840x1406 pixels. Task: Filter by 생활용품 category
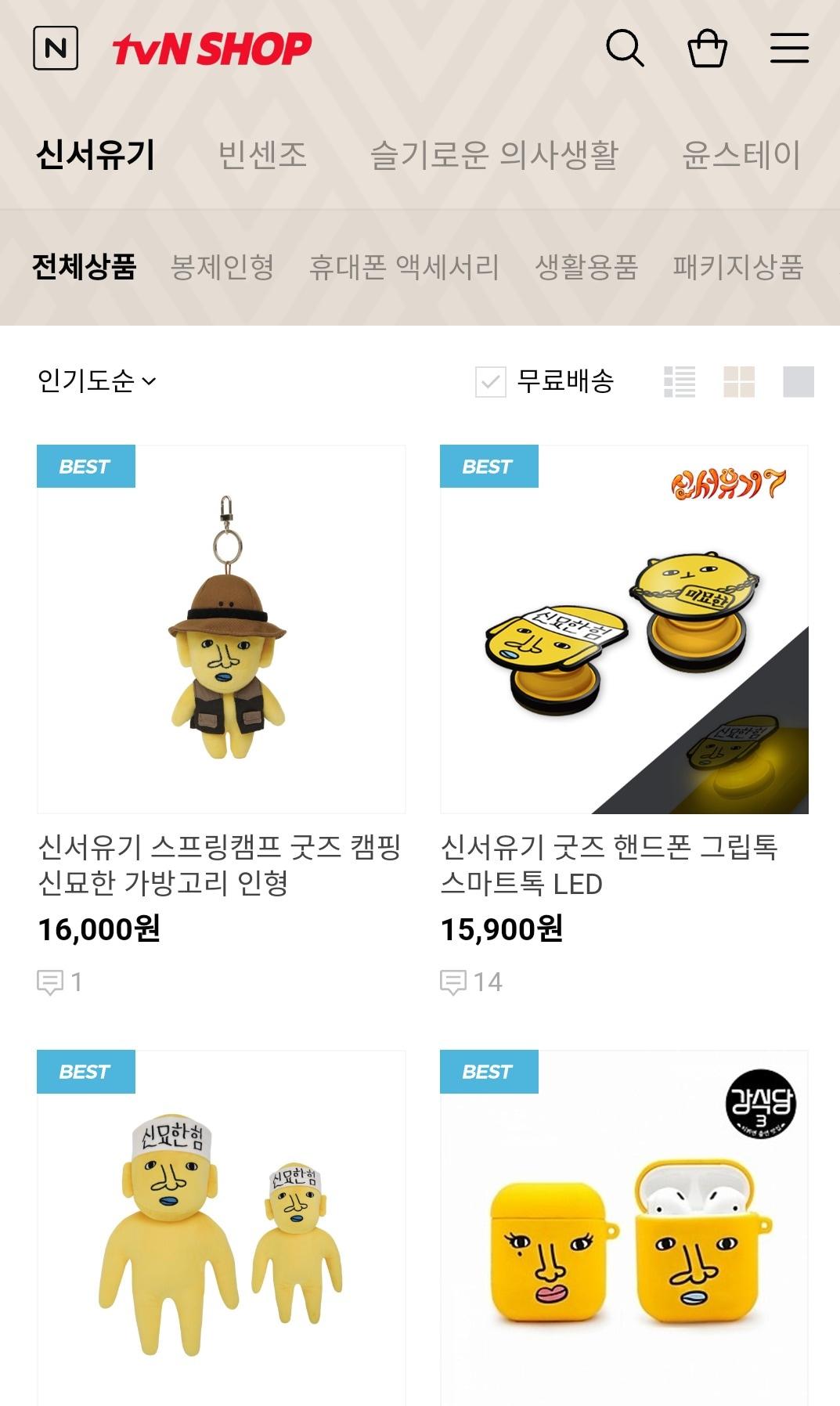(x=586, y=267)
